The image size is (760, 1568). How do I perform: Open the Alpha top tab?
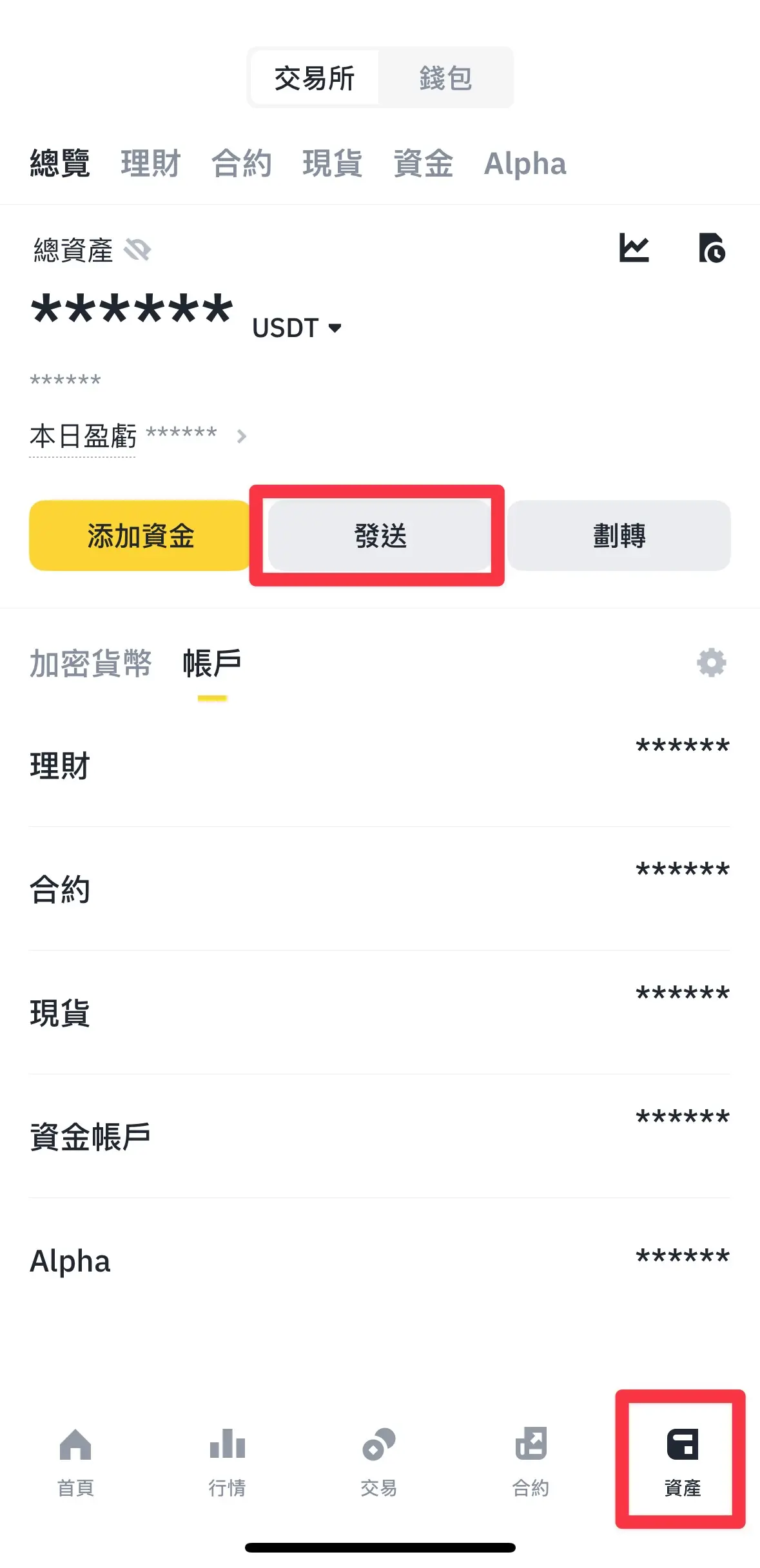coord(525,164)
